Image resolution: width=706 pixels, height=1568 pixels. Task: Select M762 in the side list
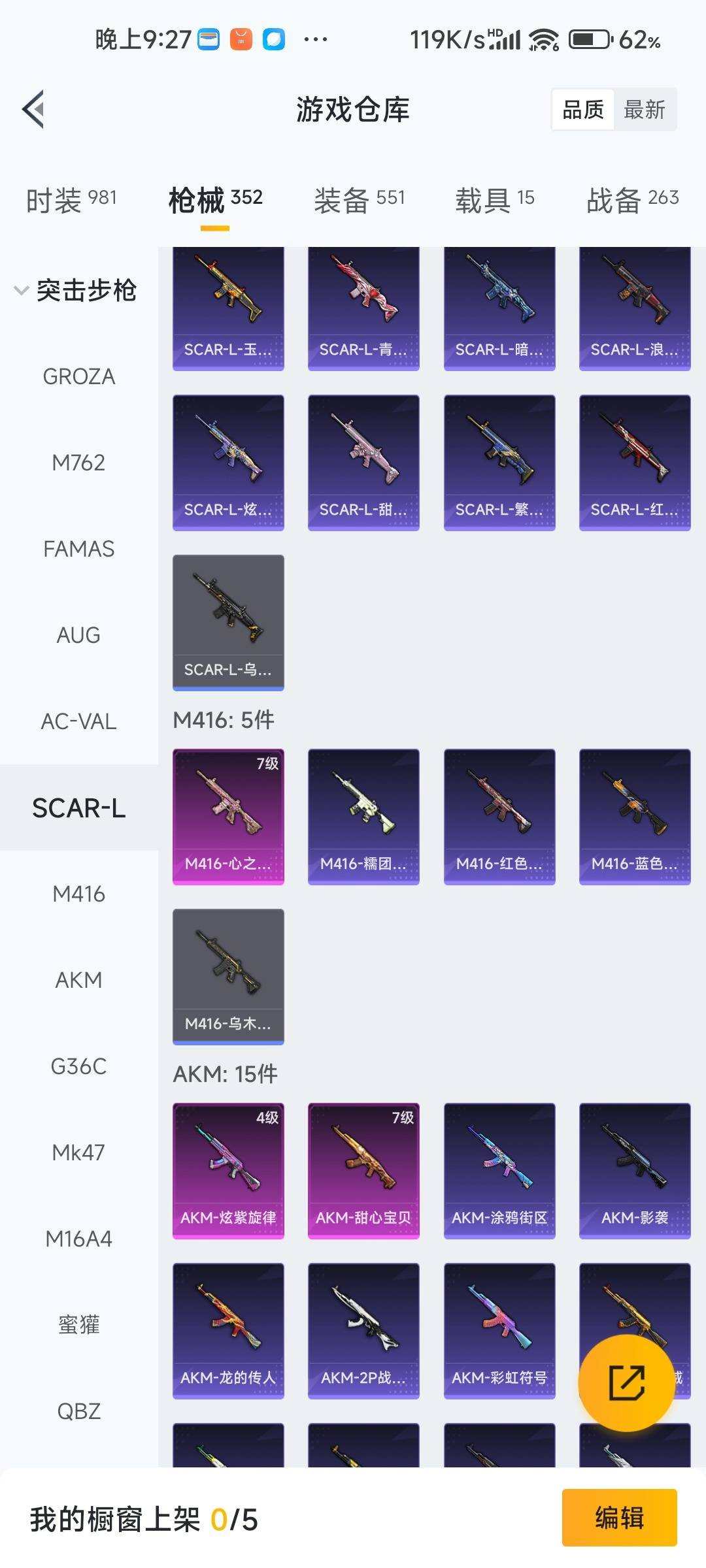pos(78,463)
